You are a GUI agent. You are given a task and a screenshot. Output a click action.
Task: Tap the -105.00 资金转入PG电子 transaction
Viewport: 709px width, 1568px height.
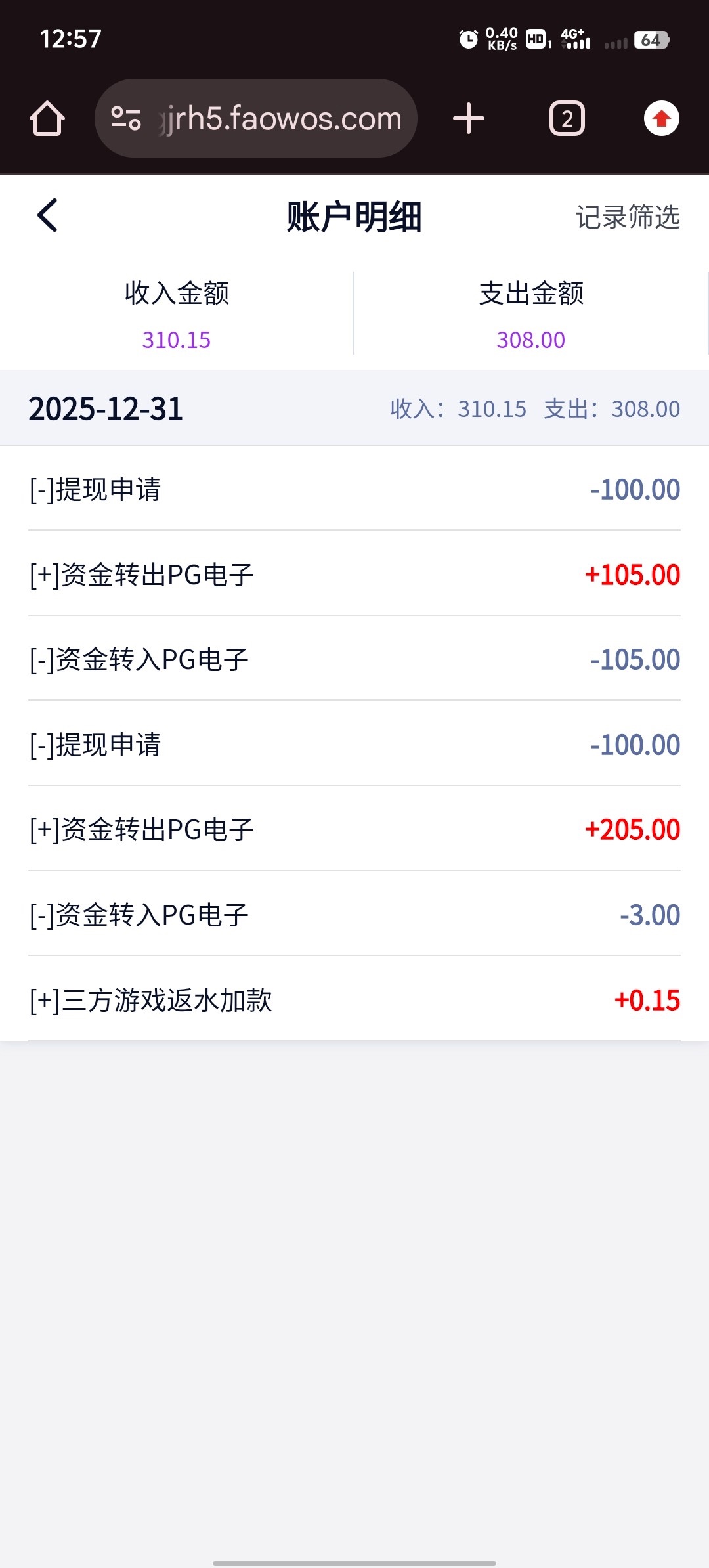coord(354,659)
